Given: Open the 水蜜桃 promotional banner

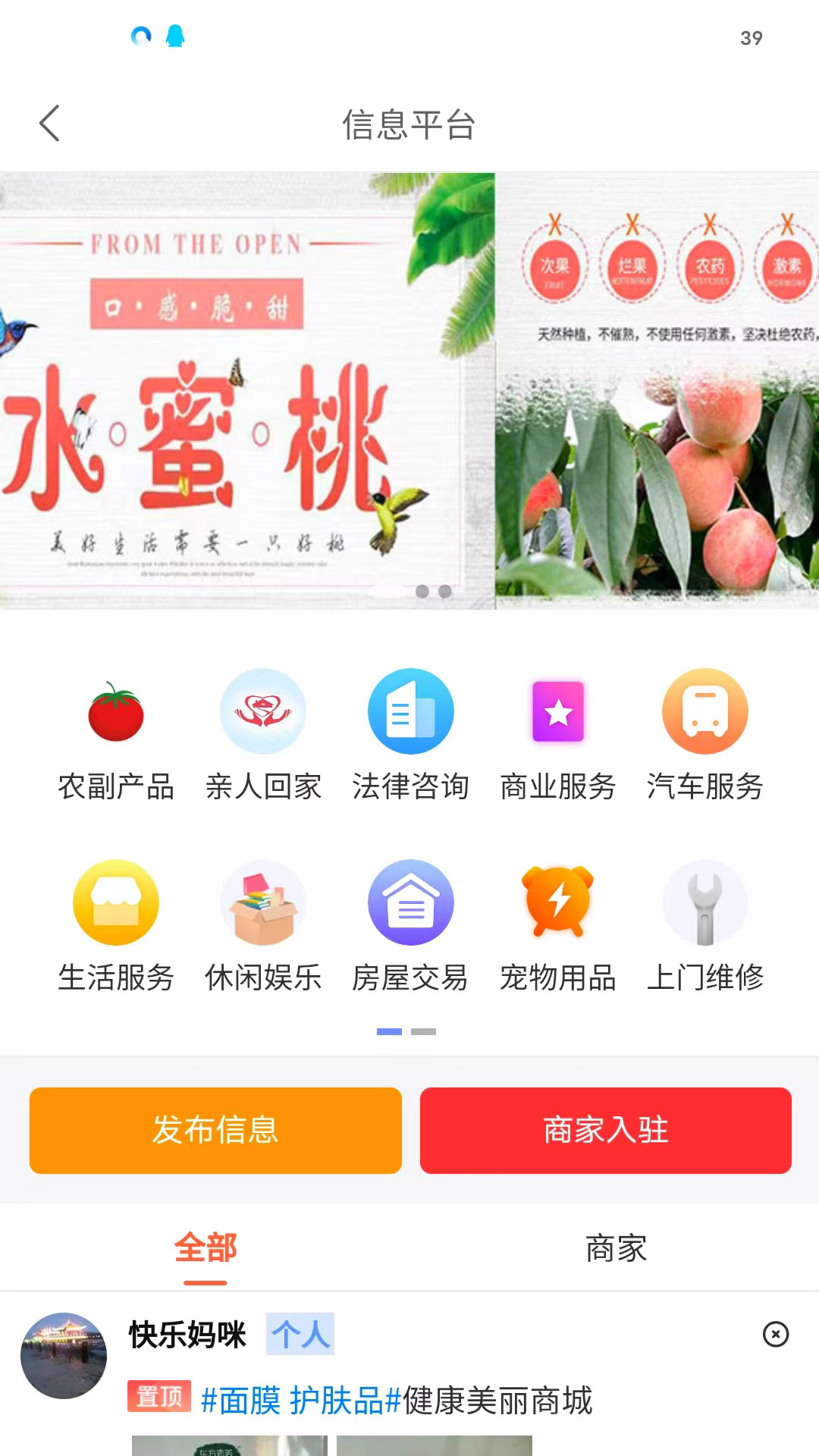Looking at the screenshot, I should [x=409, y=391].
